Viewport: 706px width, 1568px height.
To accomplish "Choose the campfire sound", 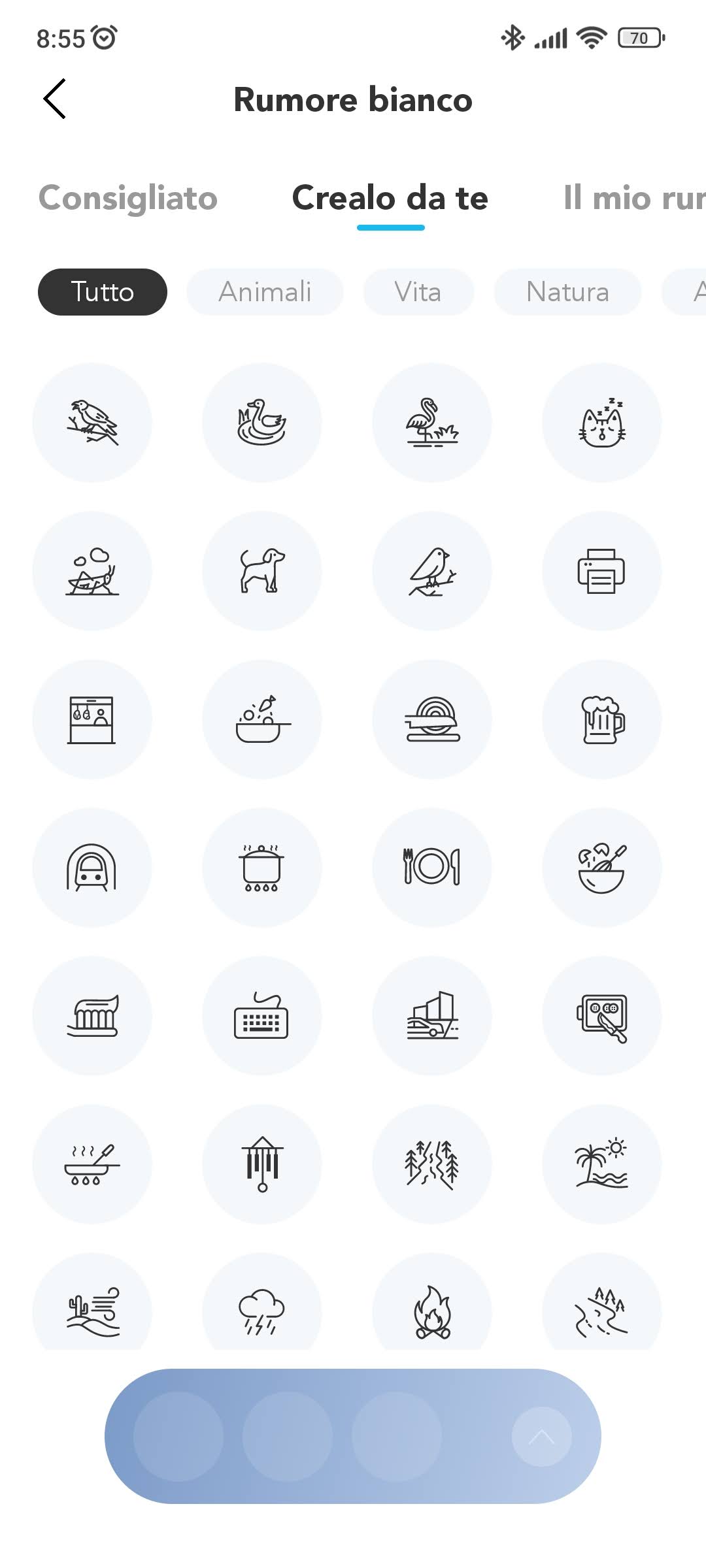I will tap(431, 1310).
